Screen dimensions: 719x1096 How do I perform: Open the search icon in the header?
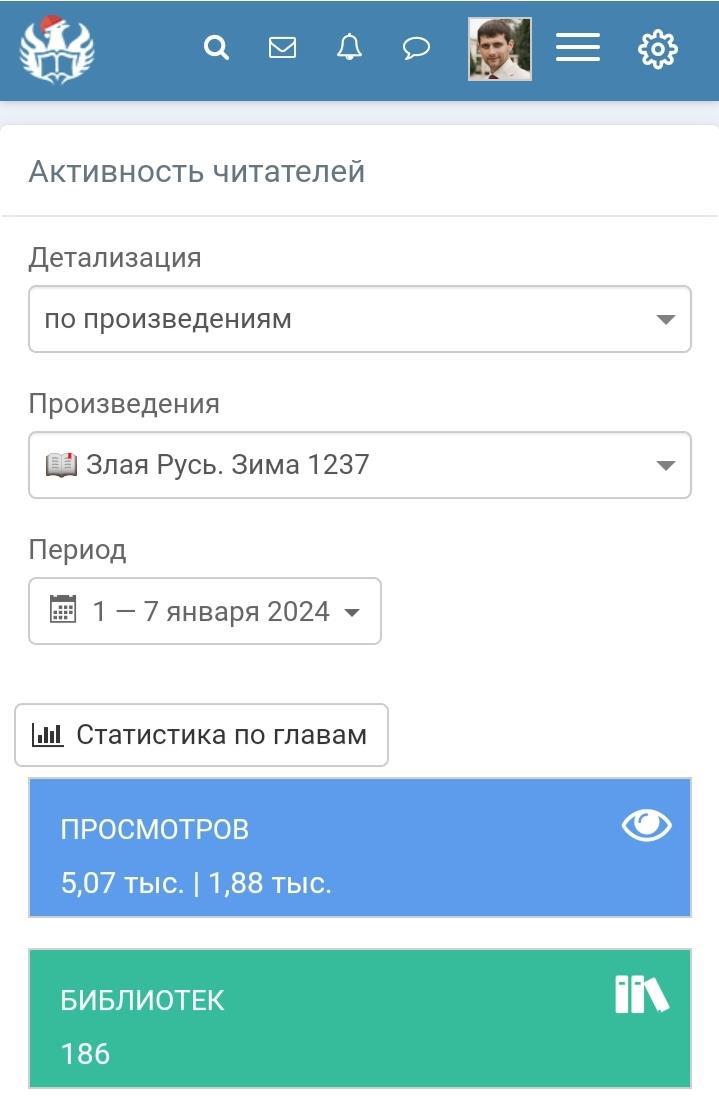tap(216, 47)
